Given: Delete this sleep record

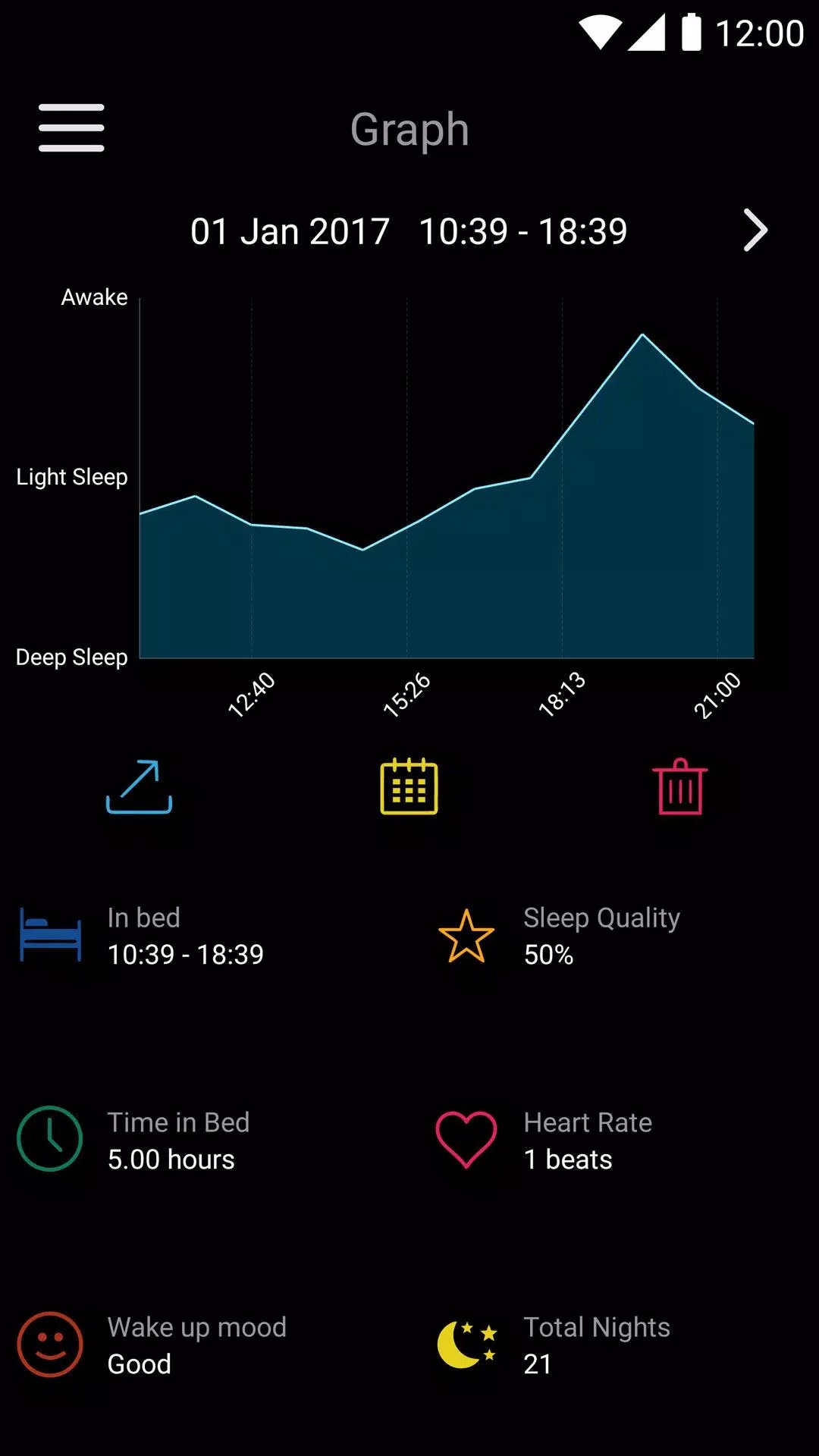Looking at the screenshot, I should point(679,786).
